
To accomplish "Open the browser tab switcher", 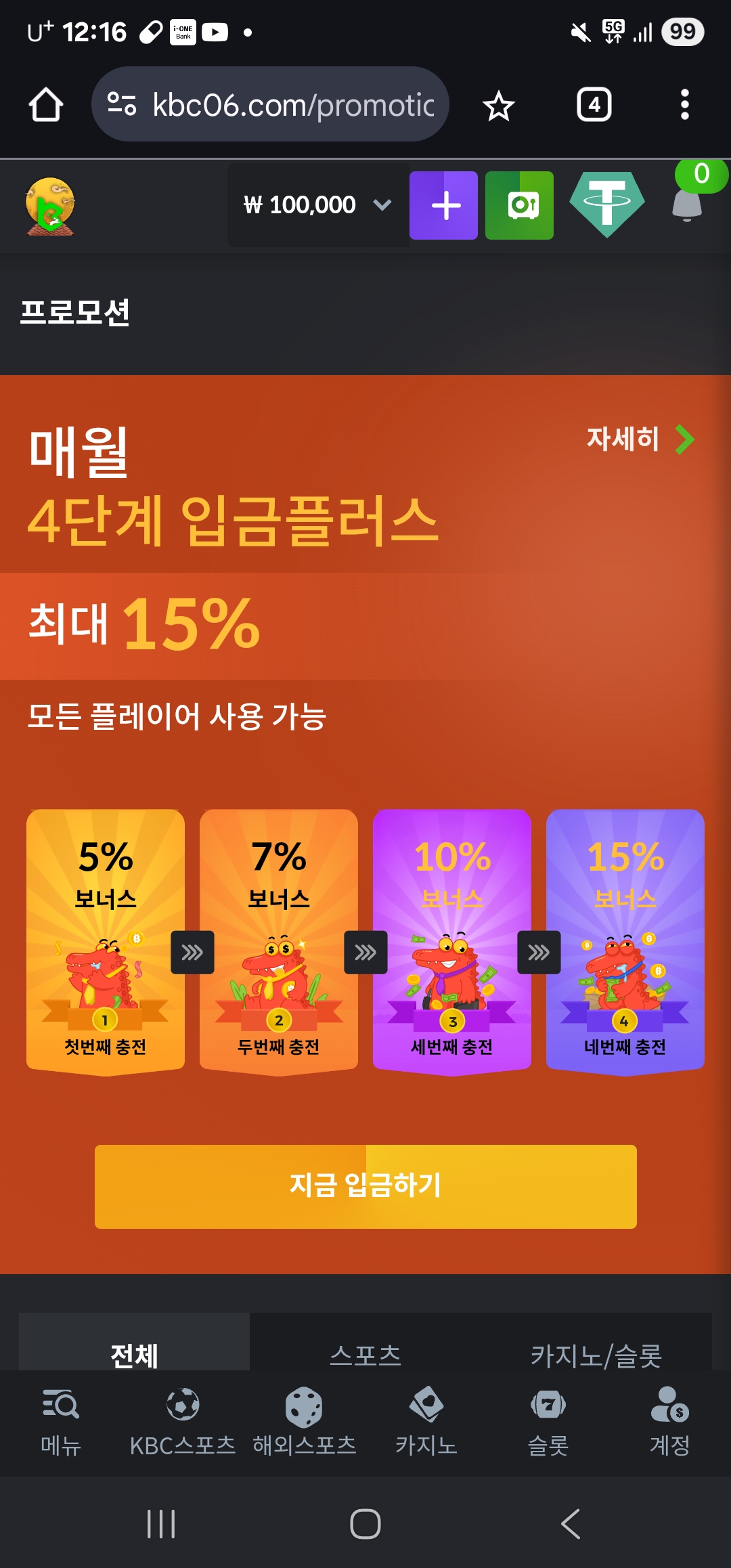I will point(594,105).
